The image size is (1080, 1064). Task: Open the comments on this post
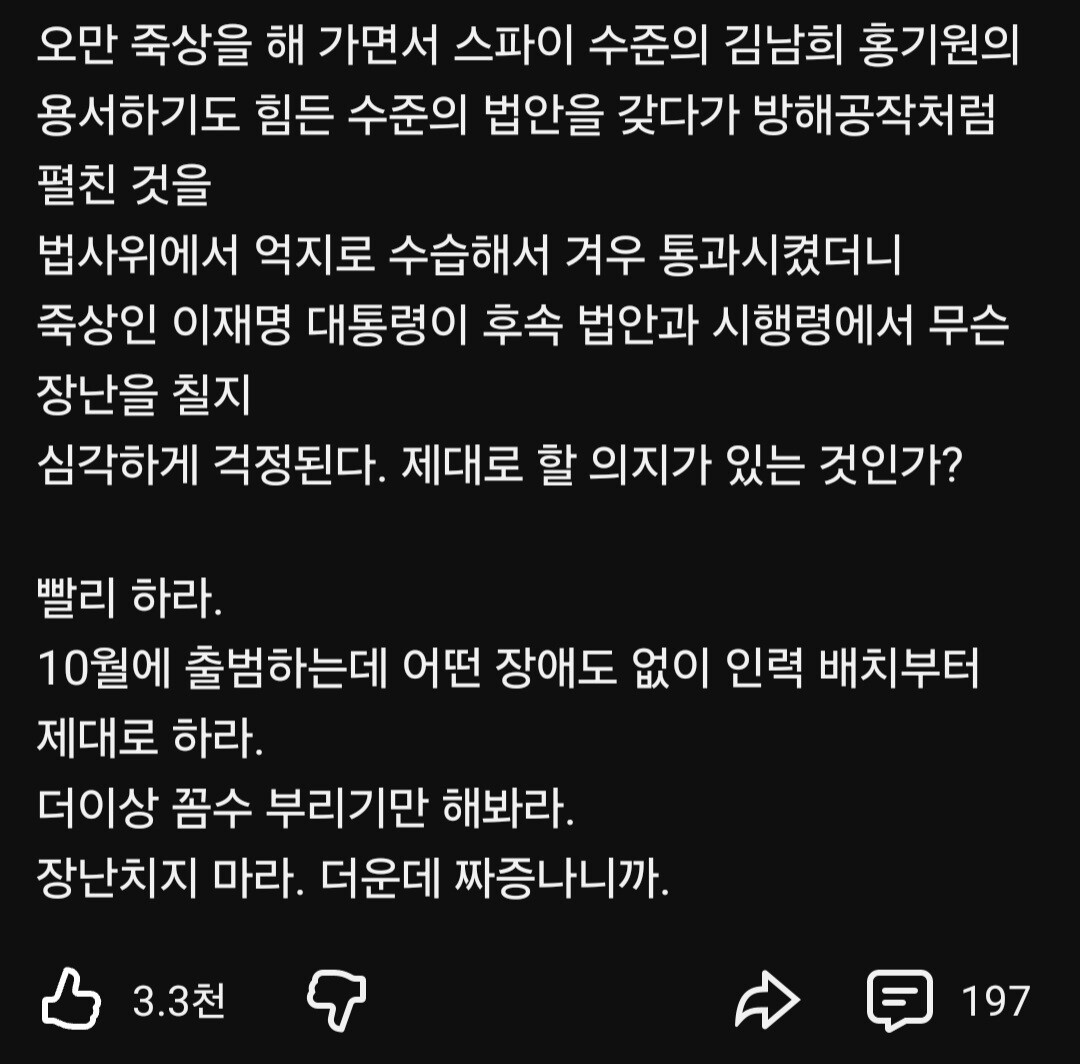(900, 1001)
